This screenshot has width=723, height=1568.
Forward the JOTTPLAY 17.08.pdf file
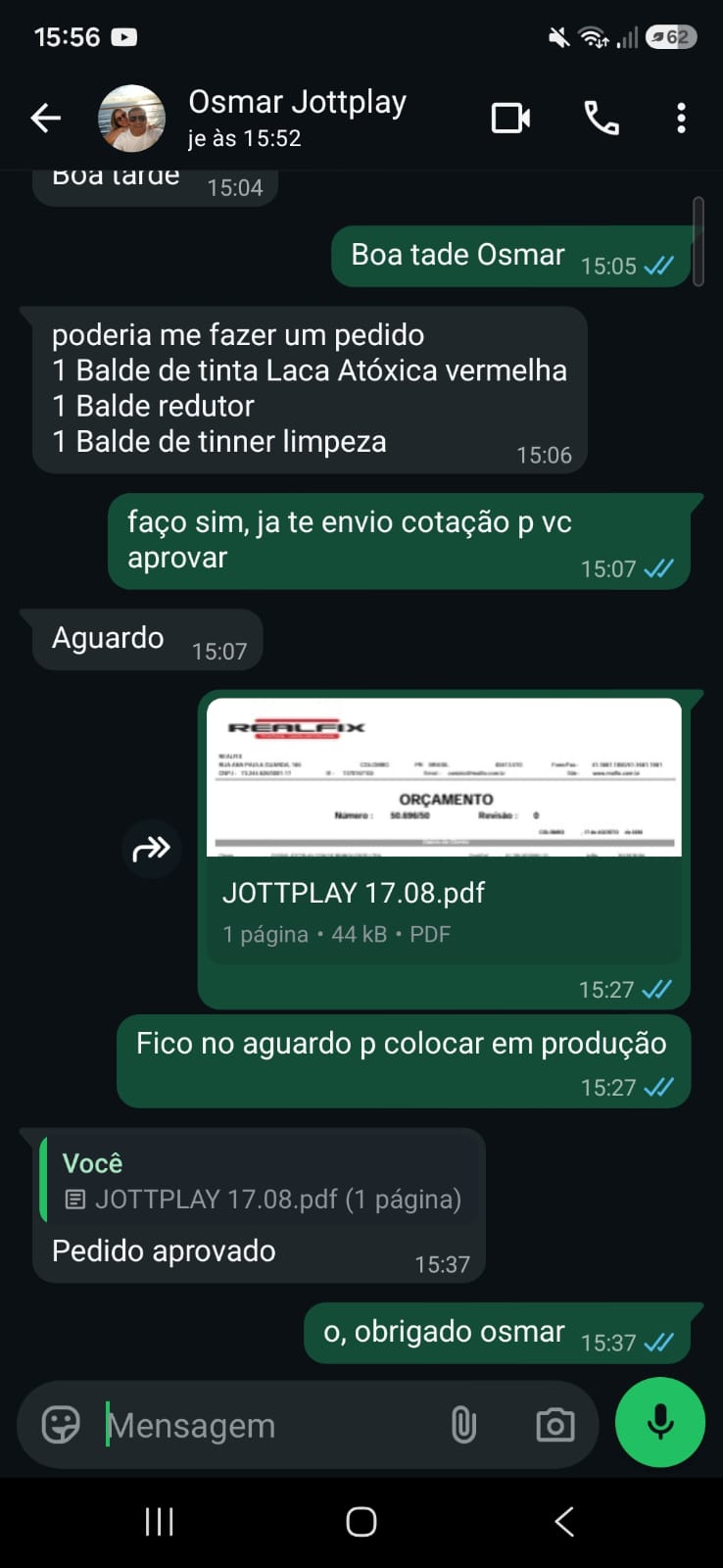pyautogui.click(x=151, y=849)
